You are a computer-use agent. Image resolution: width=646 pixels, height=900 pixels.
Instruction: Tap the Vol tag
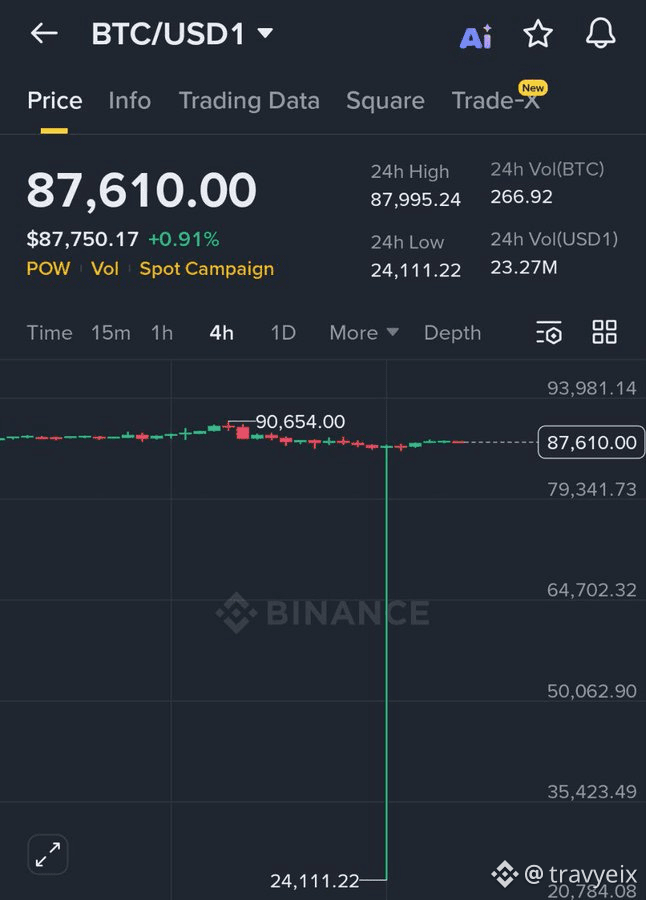pos(105,269)
